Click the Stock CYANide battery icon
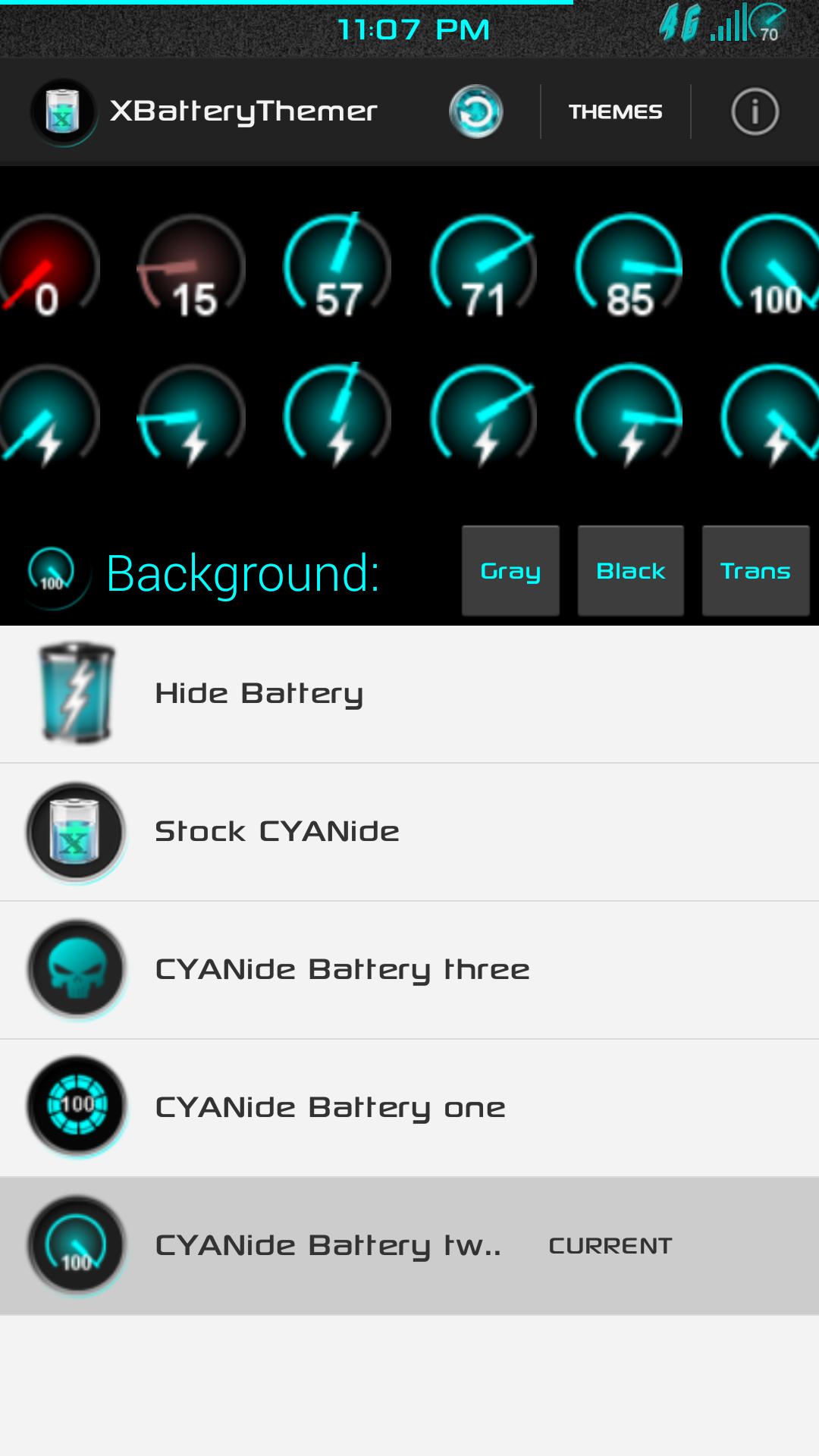The height and width of the screenshot is (1456, 819). click(x=77, y=831)
